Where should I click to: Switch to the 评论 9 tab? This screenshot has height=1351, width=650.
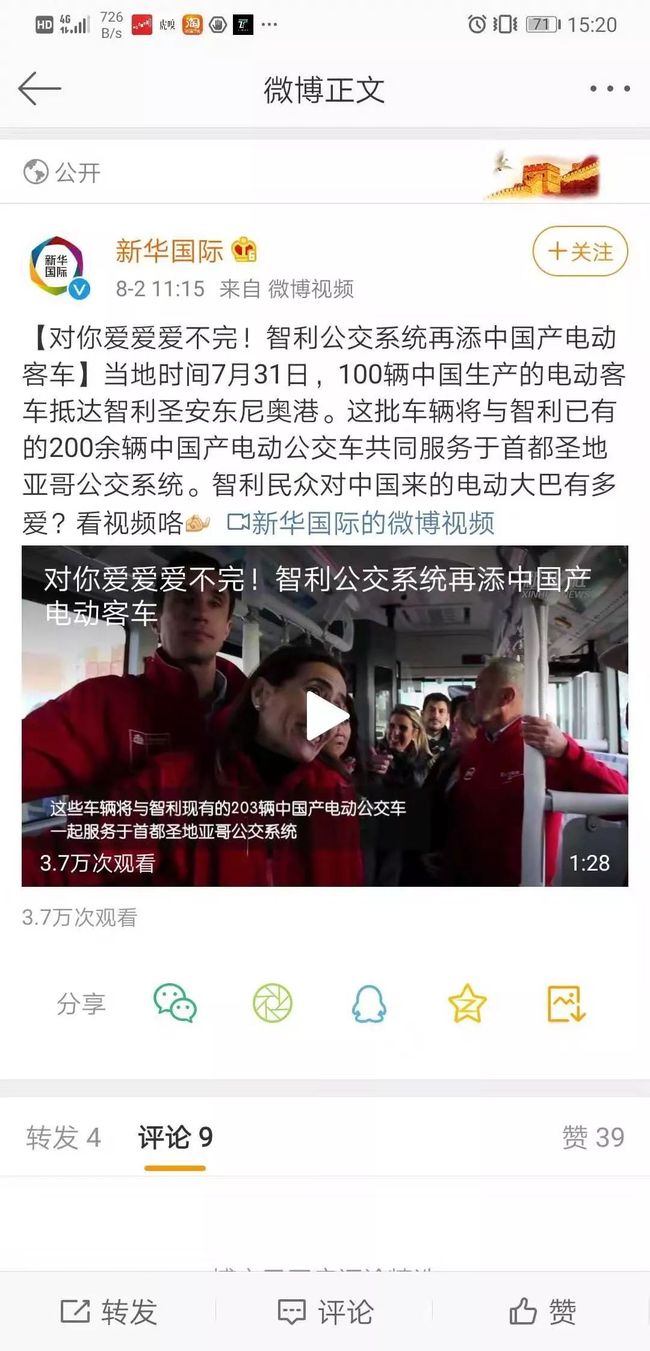coord(175,1137)
